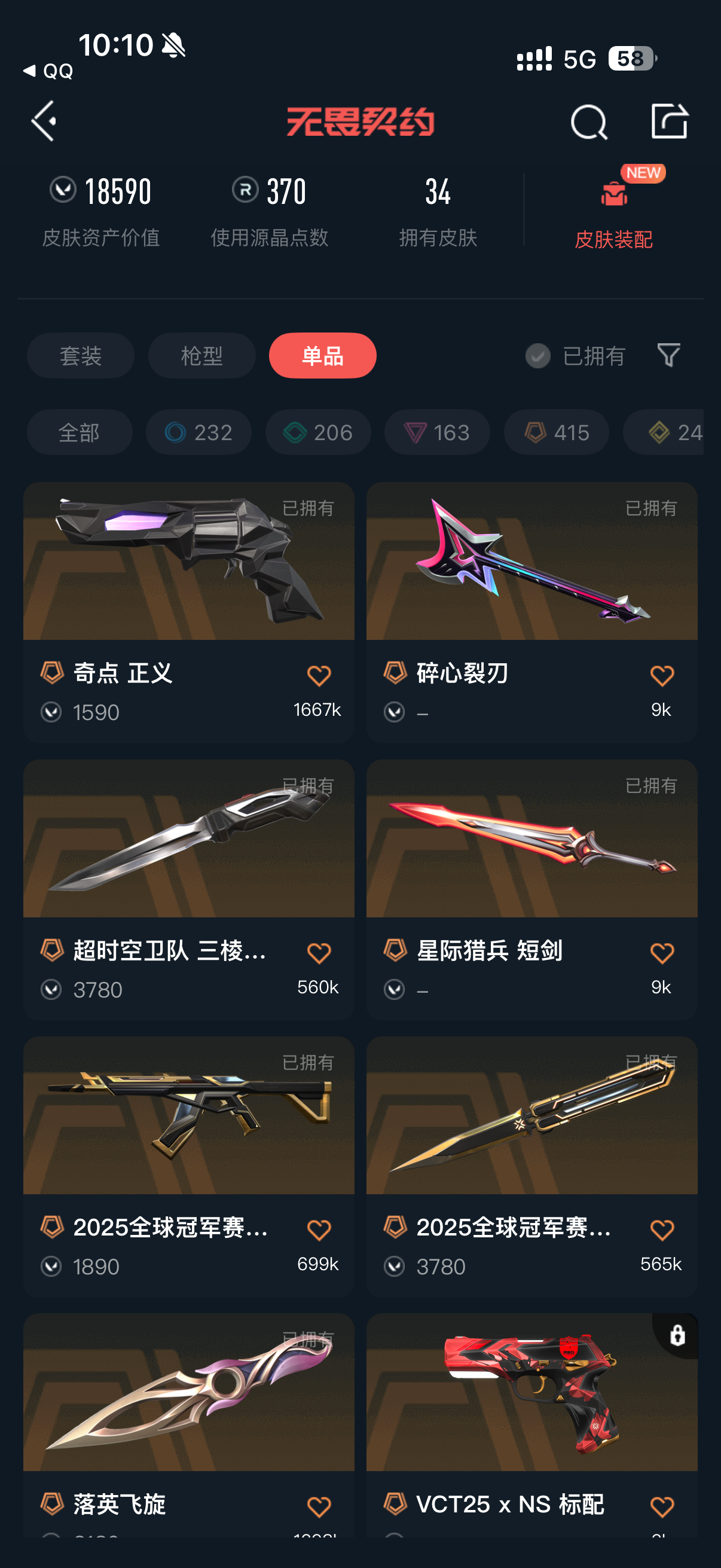This screenshot has width=721, height=1568.
Task: Open the VCT25 x NS 标配 card
Action: pos(531,1424)
